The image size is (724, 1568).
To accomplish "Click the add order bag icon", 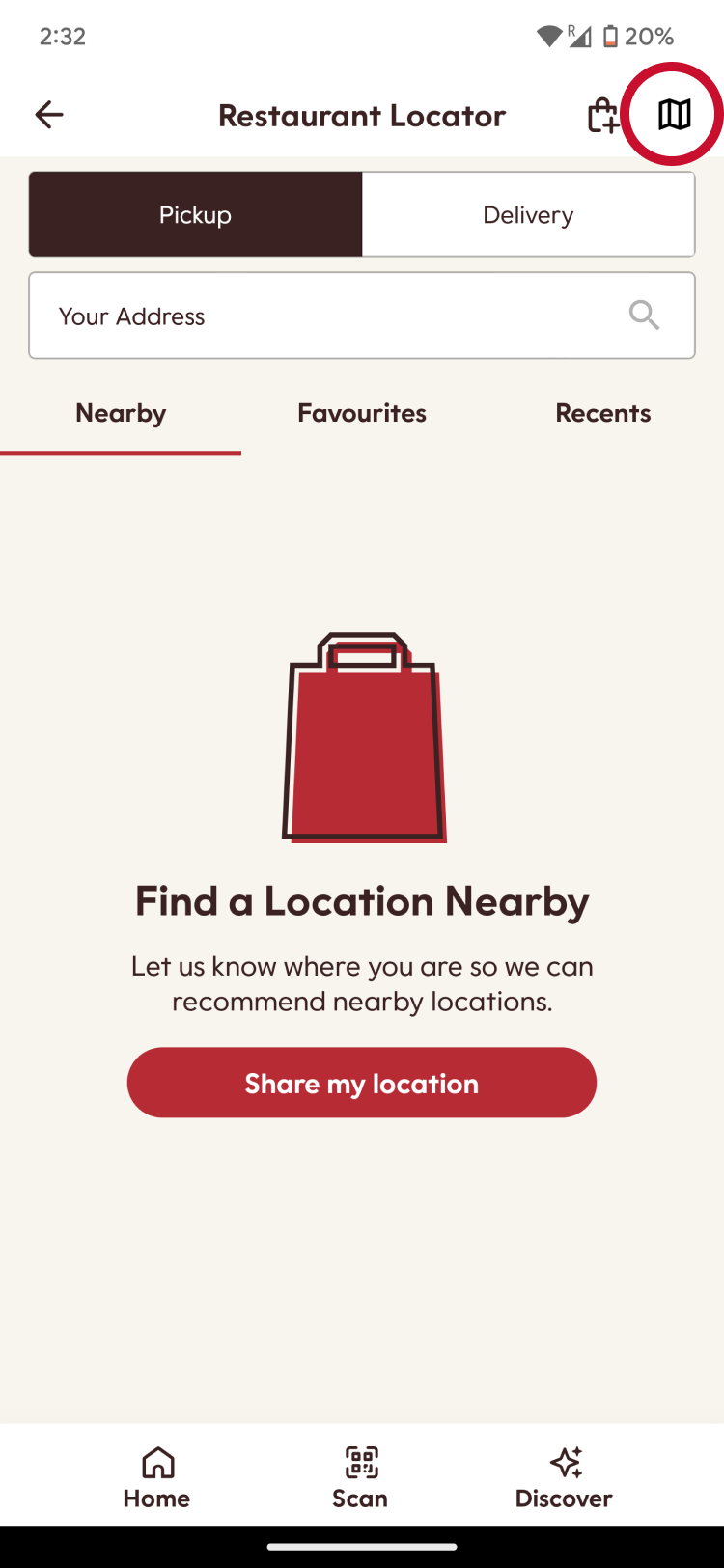I will click(603, 114).
